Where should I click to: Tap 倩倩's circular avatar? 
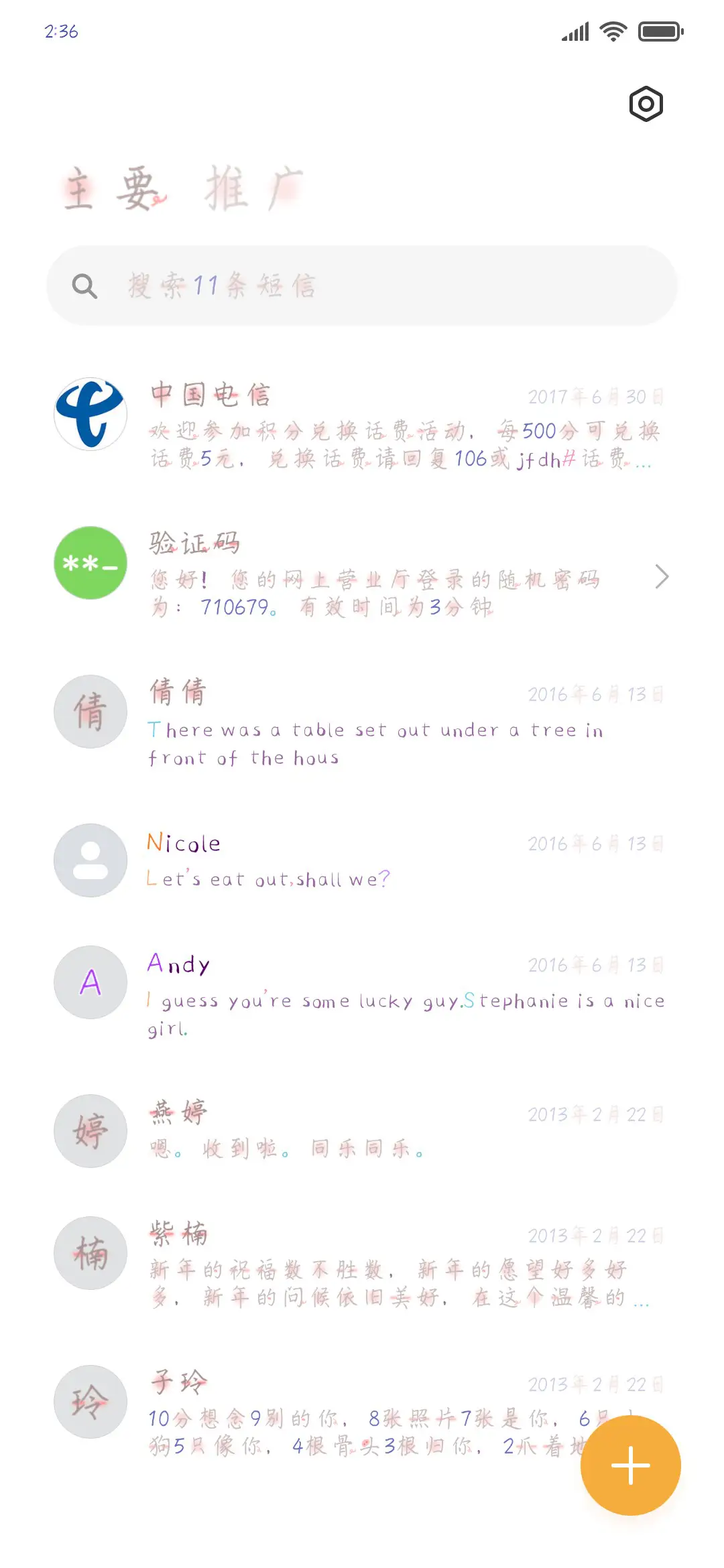pos(90,712)
